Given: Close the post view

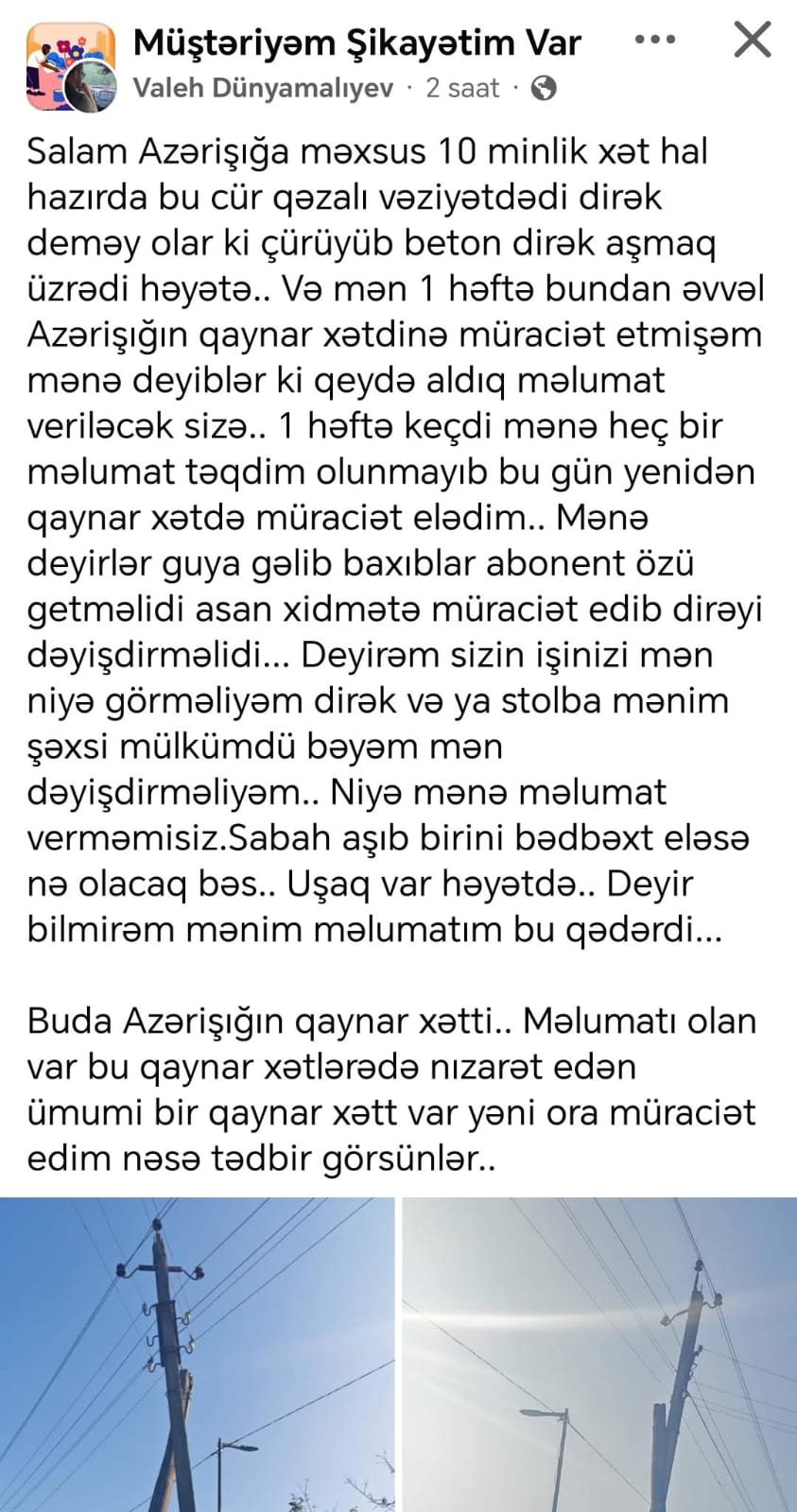Looking at the screenshot, I should point(753,40).
